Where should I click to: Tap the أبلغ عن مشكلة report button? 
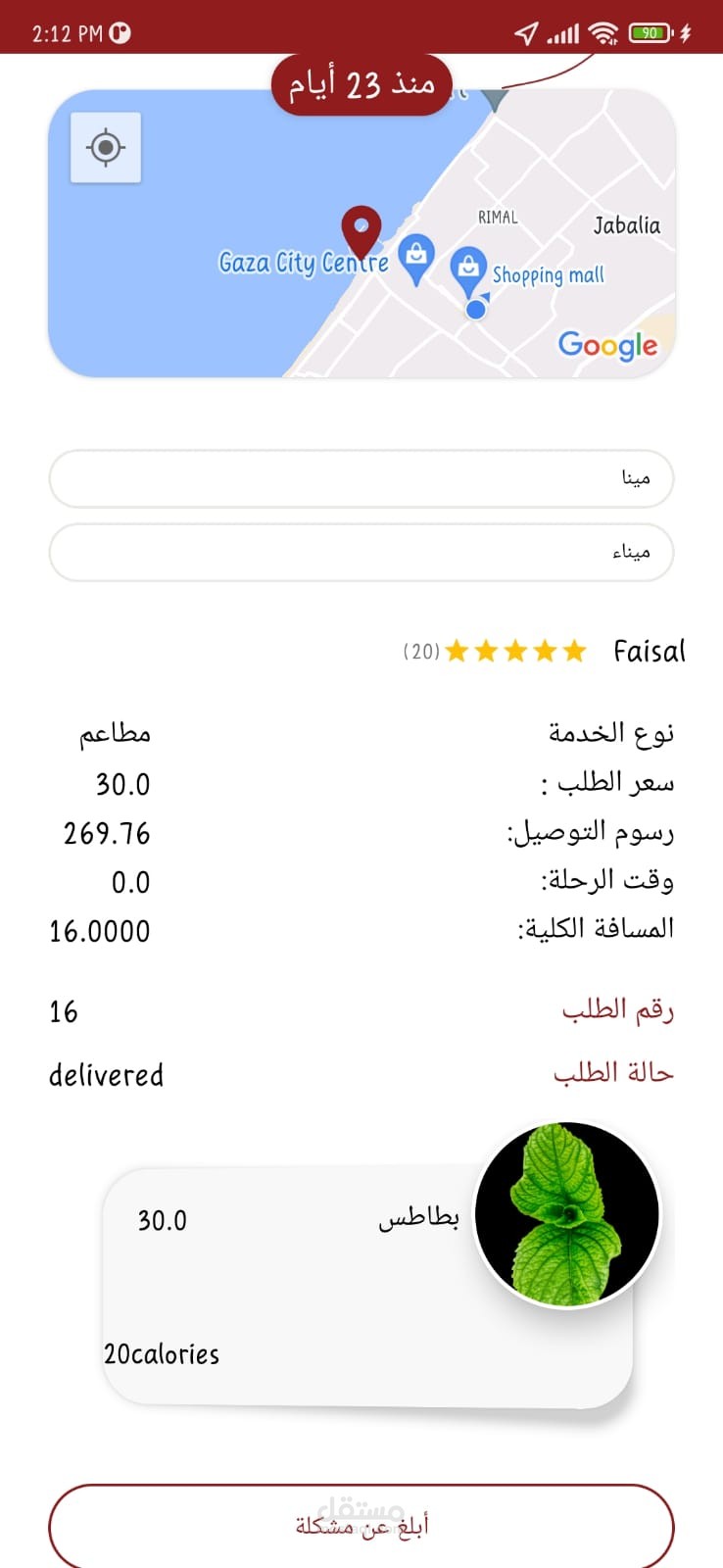[361, 1526]
